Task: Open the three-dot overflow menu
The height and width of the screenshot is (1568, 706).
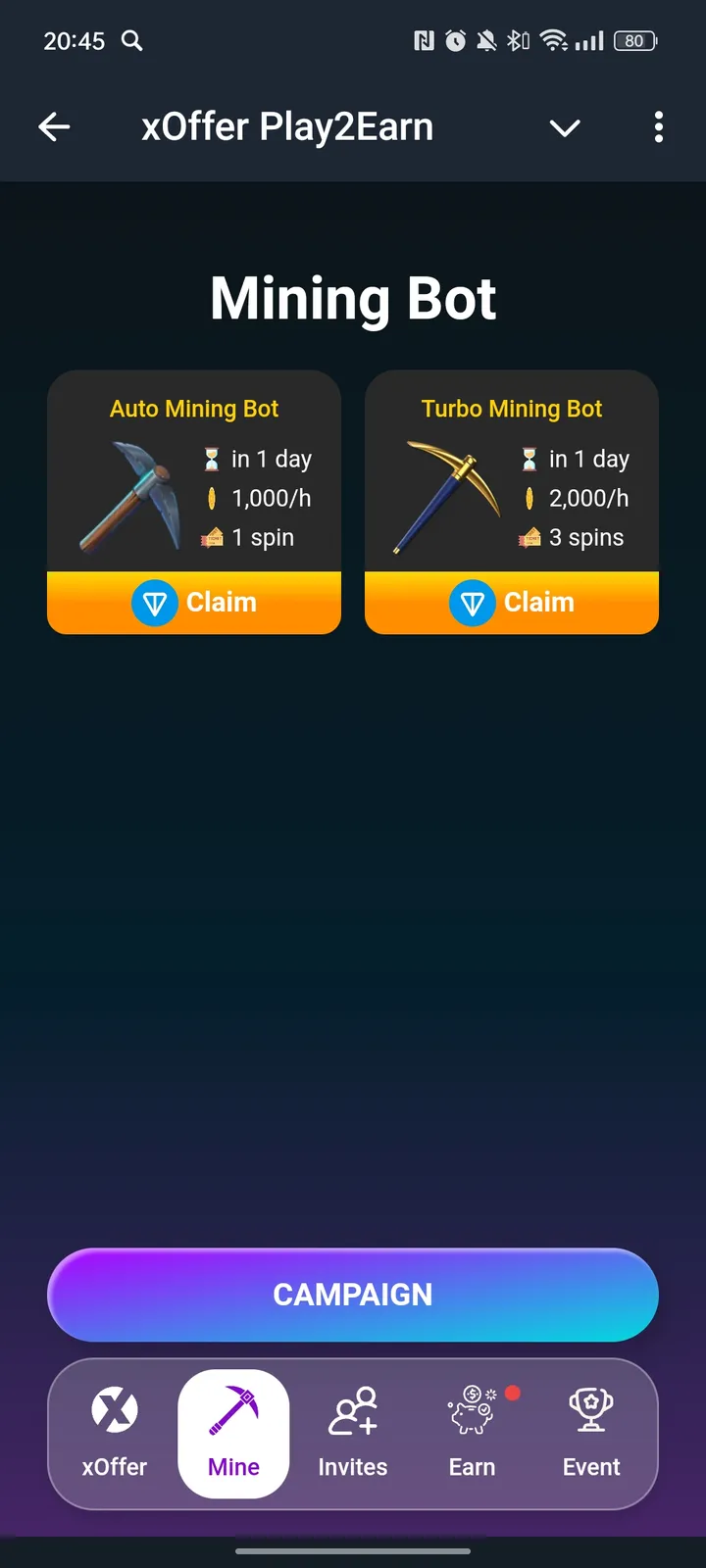Action: [x=659, y=127]
